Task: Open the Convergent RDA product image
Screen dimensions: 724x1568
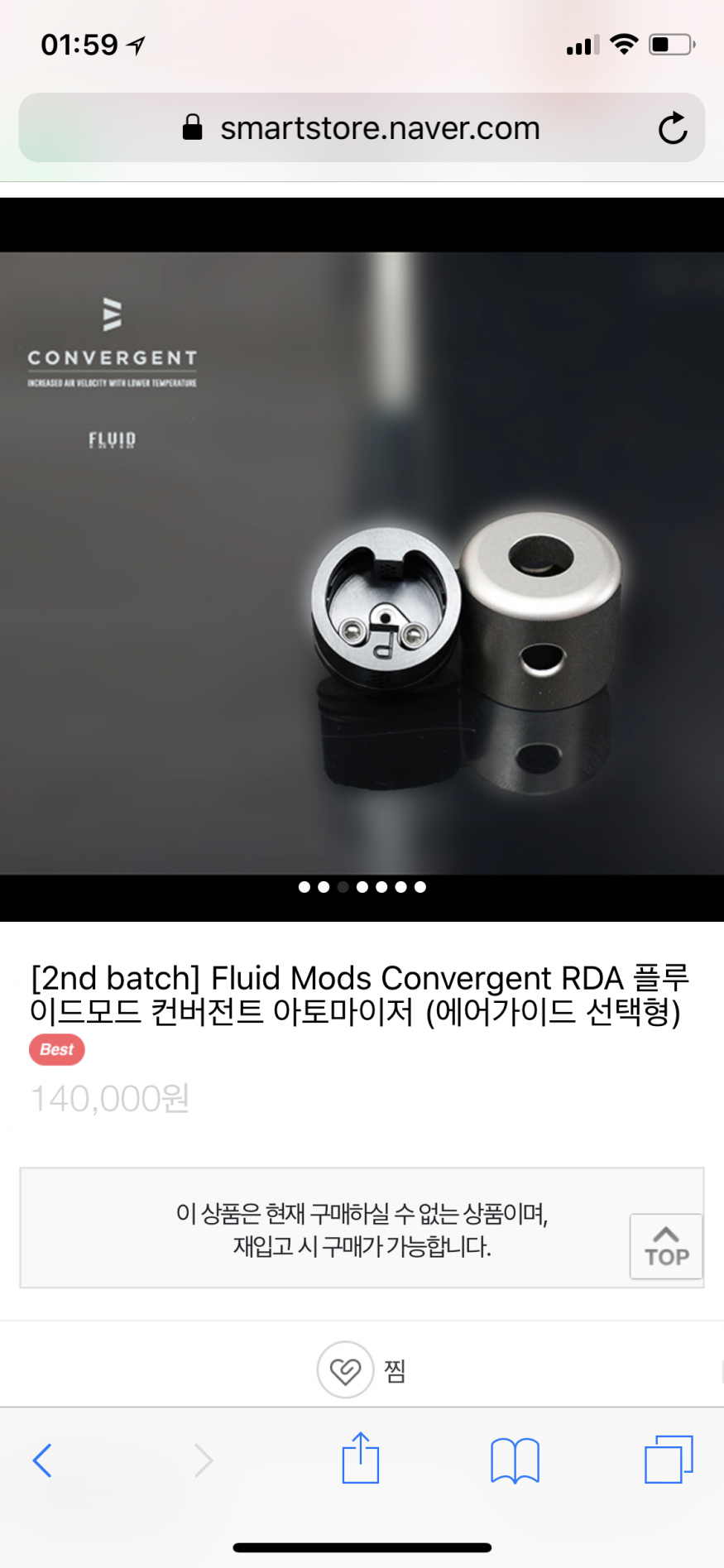Action: coord(362,563)
